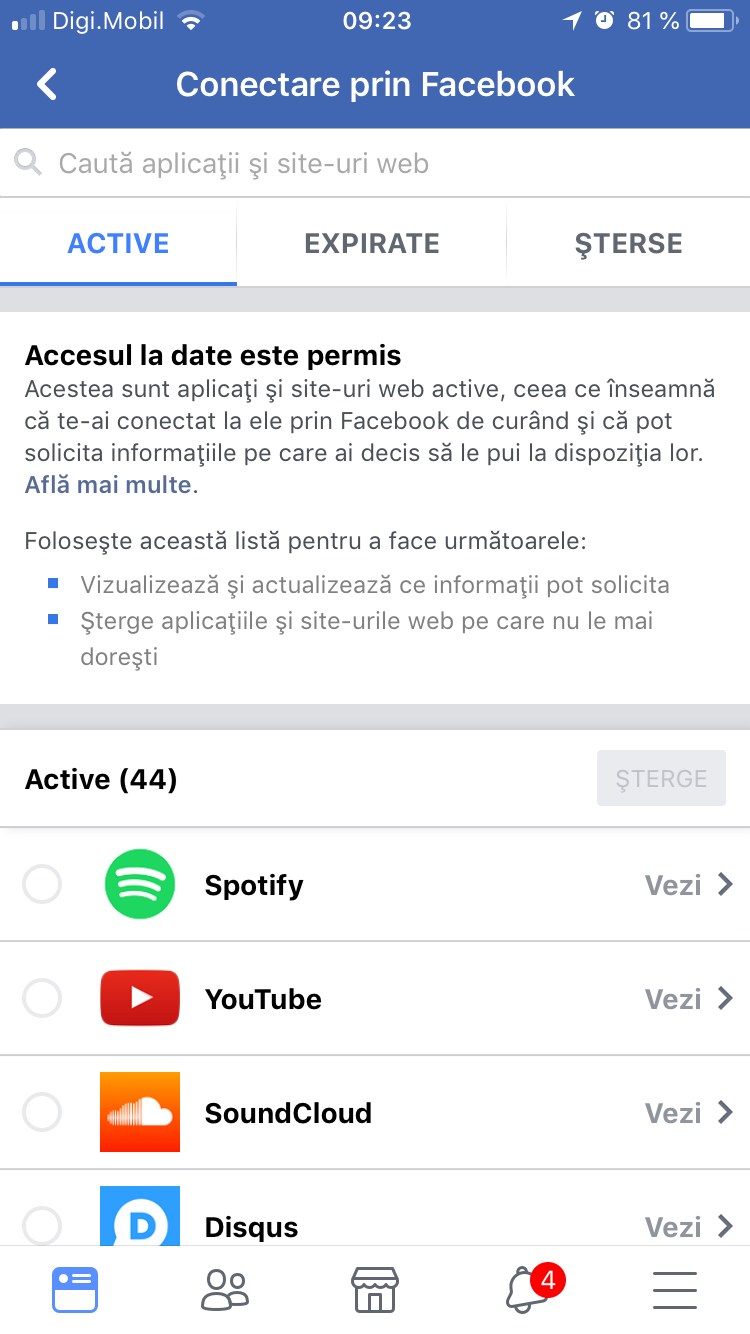Open YouTube's Vezi details
The width and height of the screenshot is (750, 1334).
(x=688, y=998)
